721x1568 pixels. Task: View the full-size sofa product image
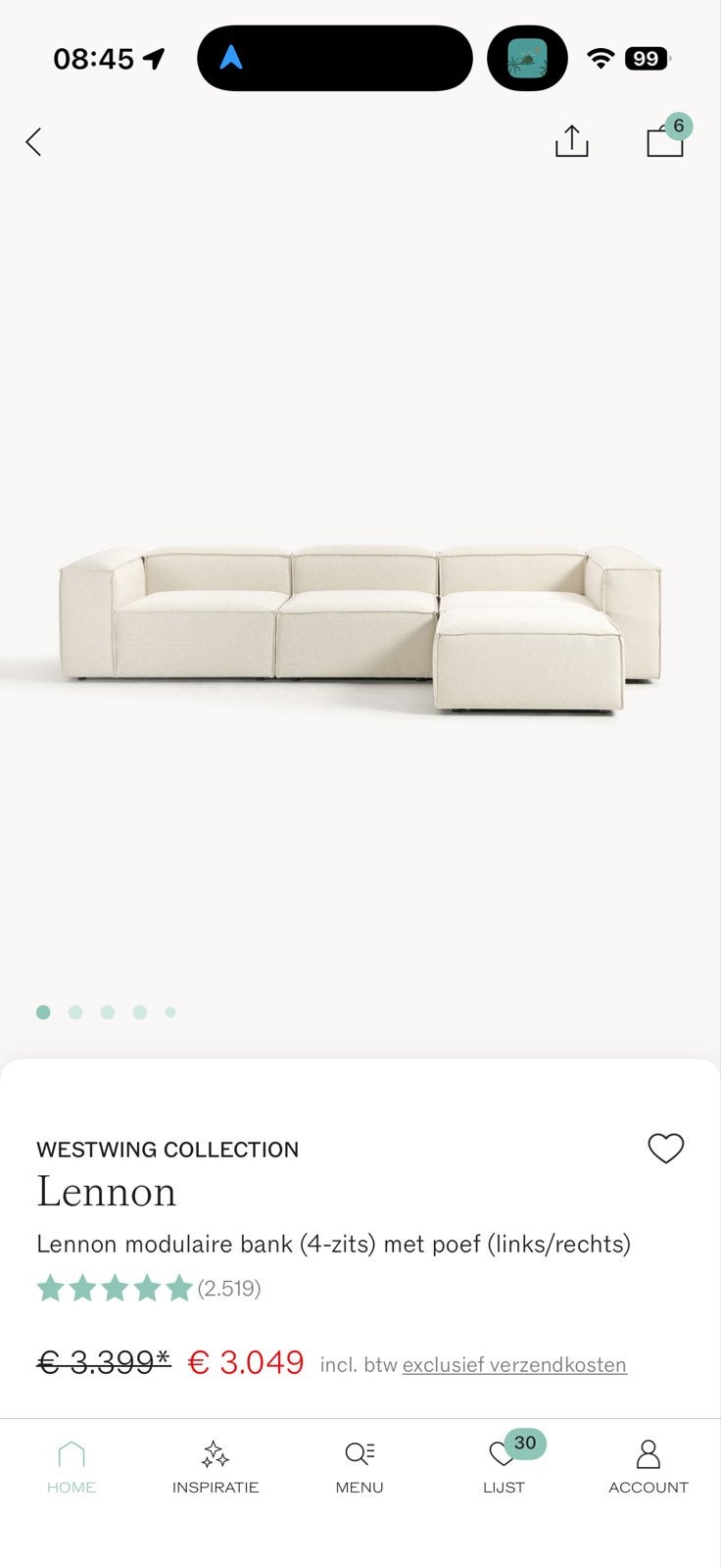click(360, 627)
